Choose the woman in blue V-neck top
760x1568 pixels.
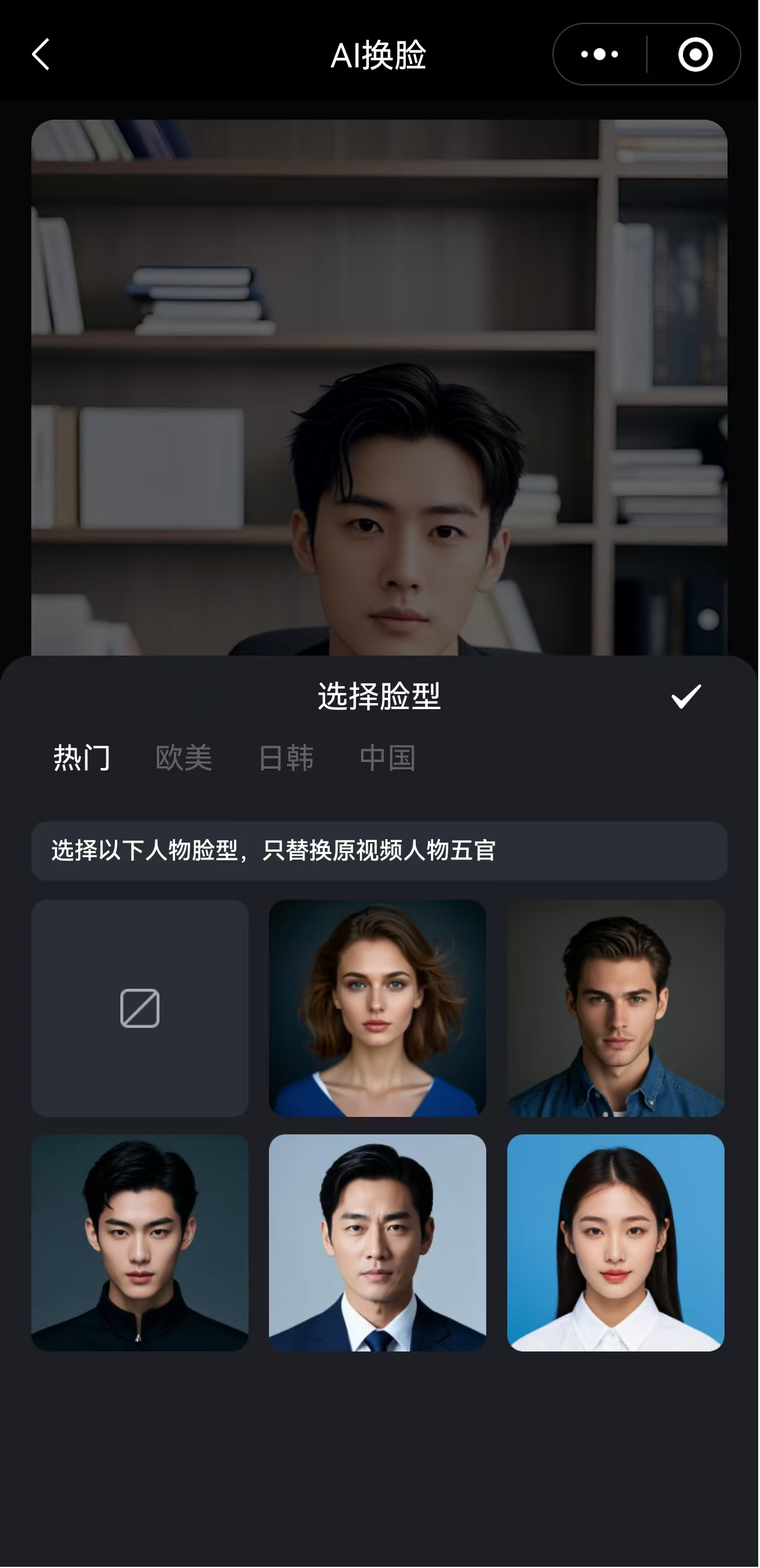(x=377, y=1008)
